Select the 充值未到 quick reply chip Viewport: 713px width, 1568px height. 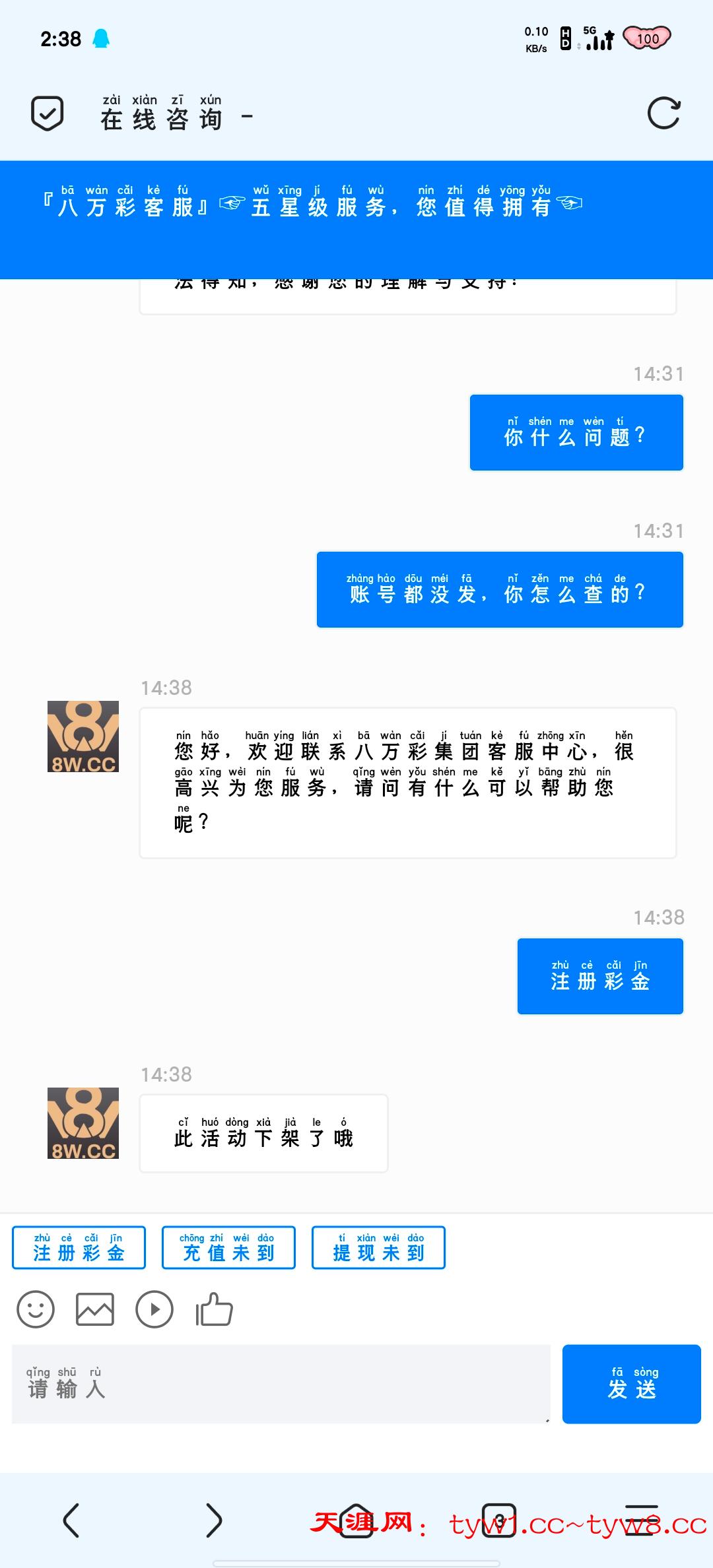click(228, 1247)
